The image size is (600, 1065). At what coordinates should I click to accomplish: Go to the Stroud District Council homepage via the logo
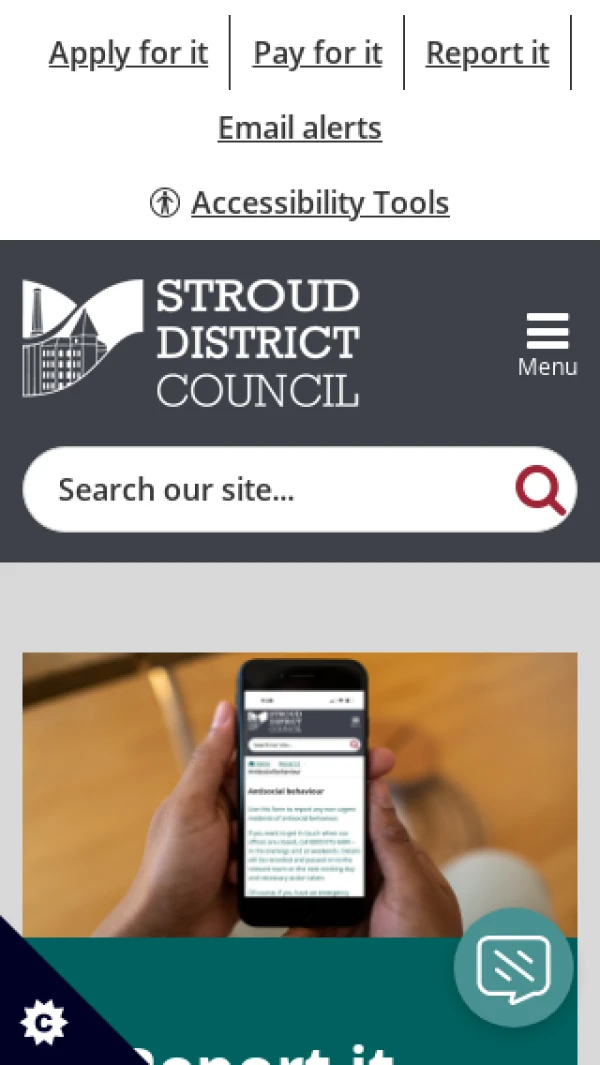pos(191,342)
